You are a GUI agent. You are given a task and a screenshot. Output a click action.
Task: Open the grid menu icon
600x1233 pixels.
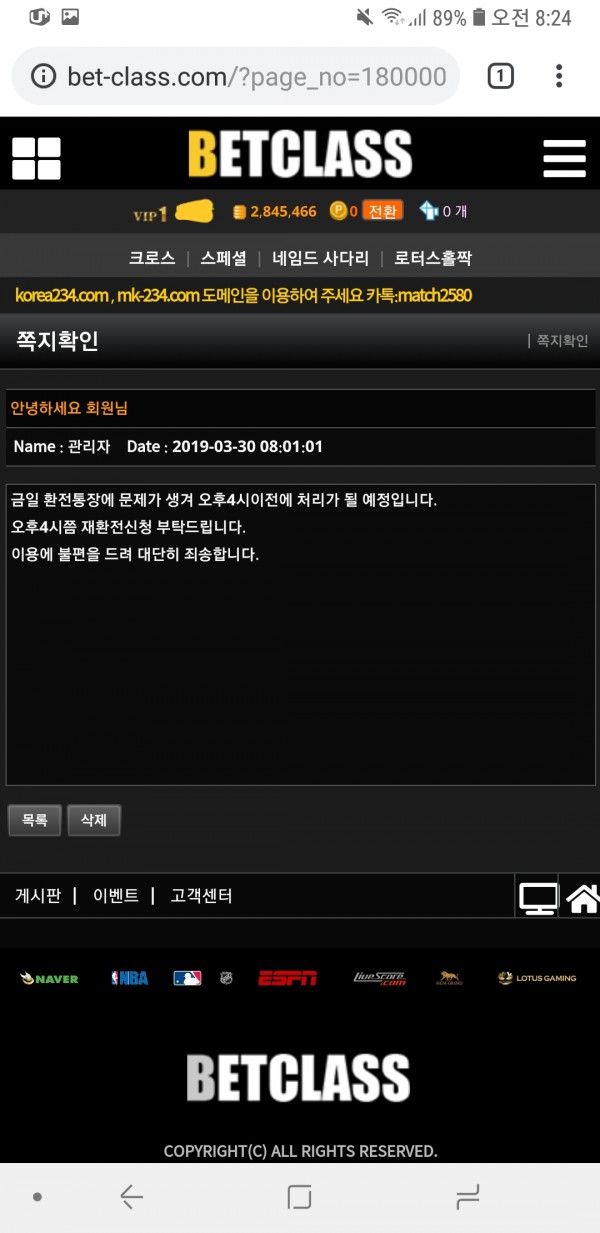(x=36, y=158)
